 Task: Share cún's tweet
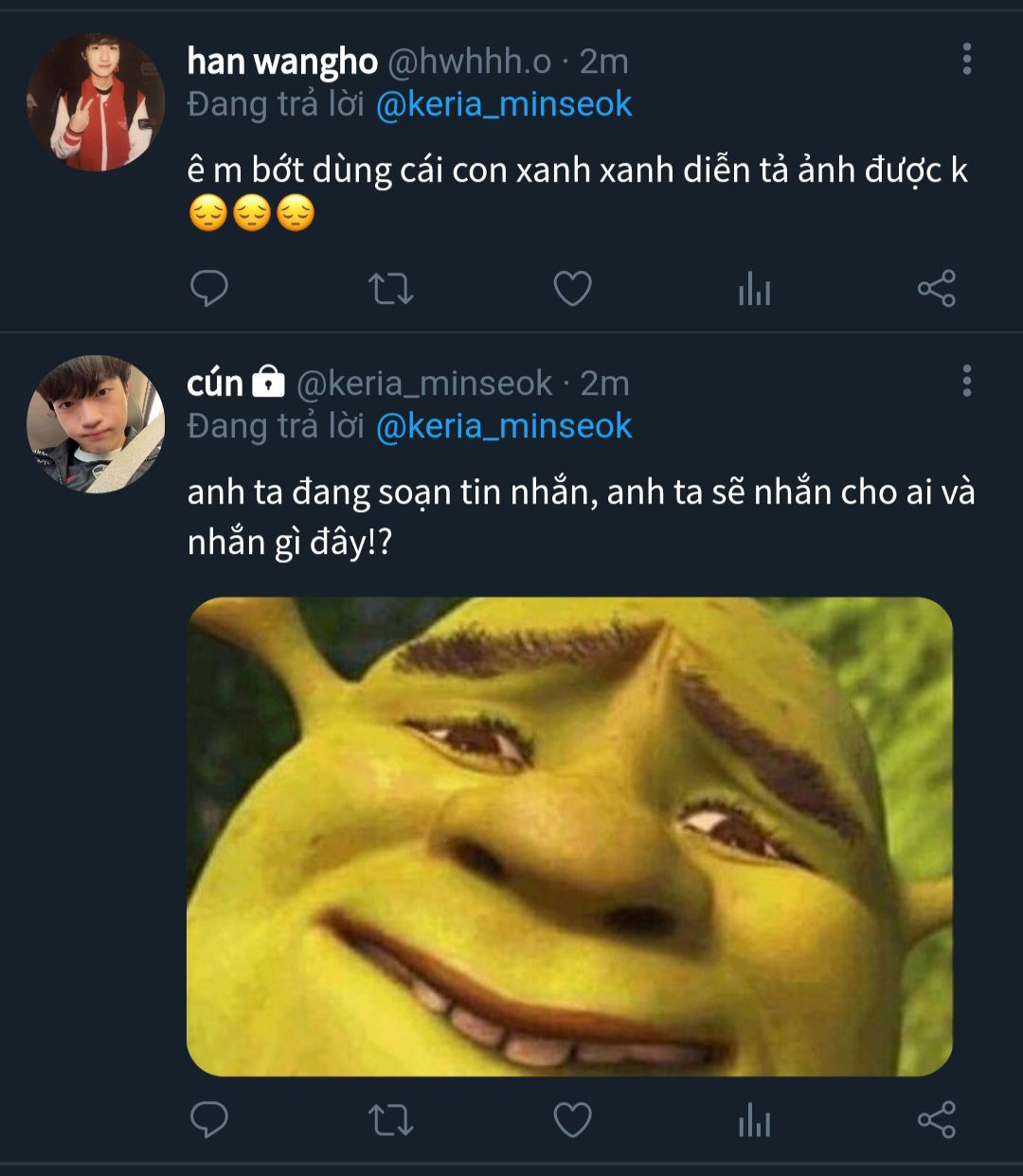pos(936,1120)
